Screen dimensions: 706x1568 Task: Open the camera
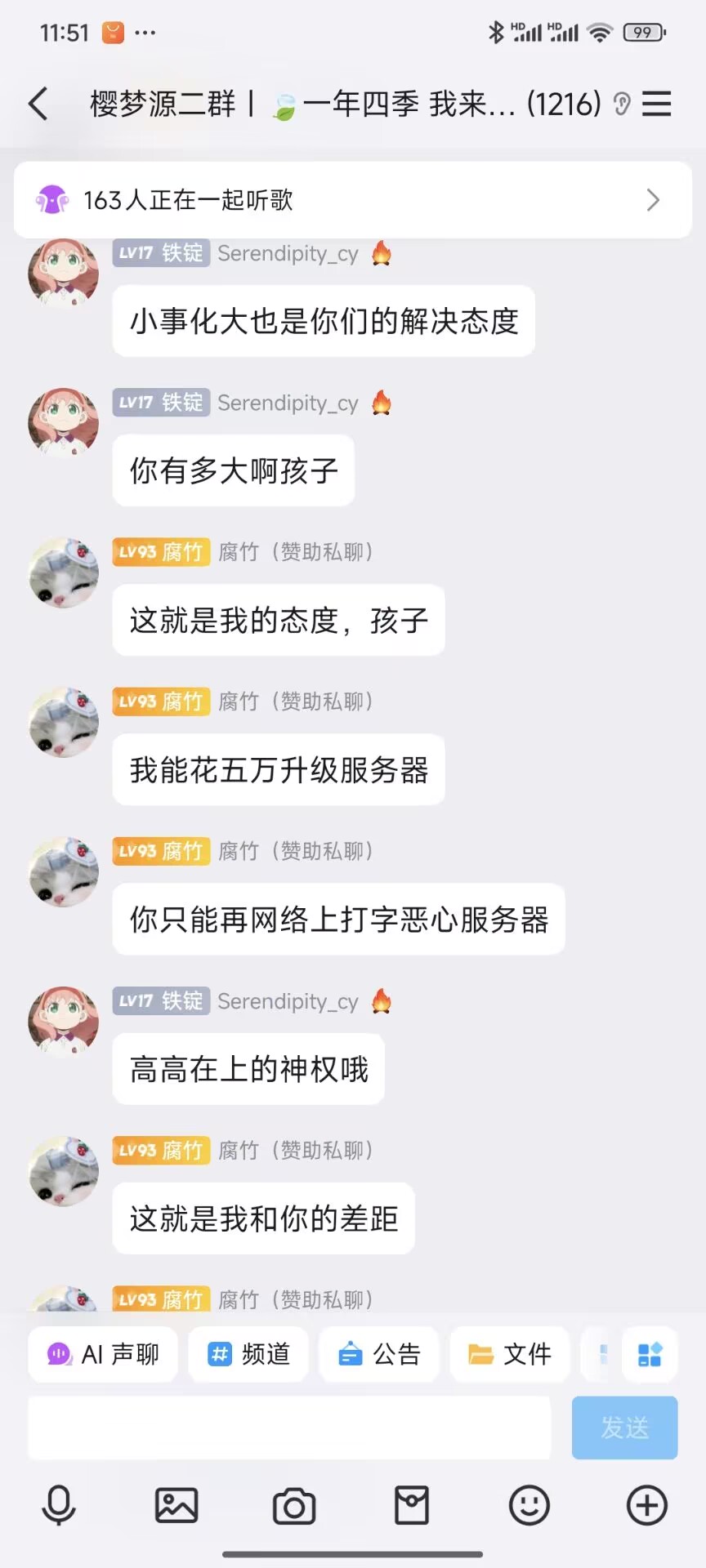[294, 1505]
